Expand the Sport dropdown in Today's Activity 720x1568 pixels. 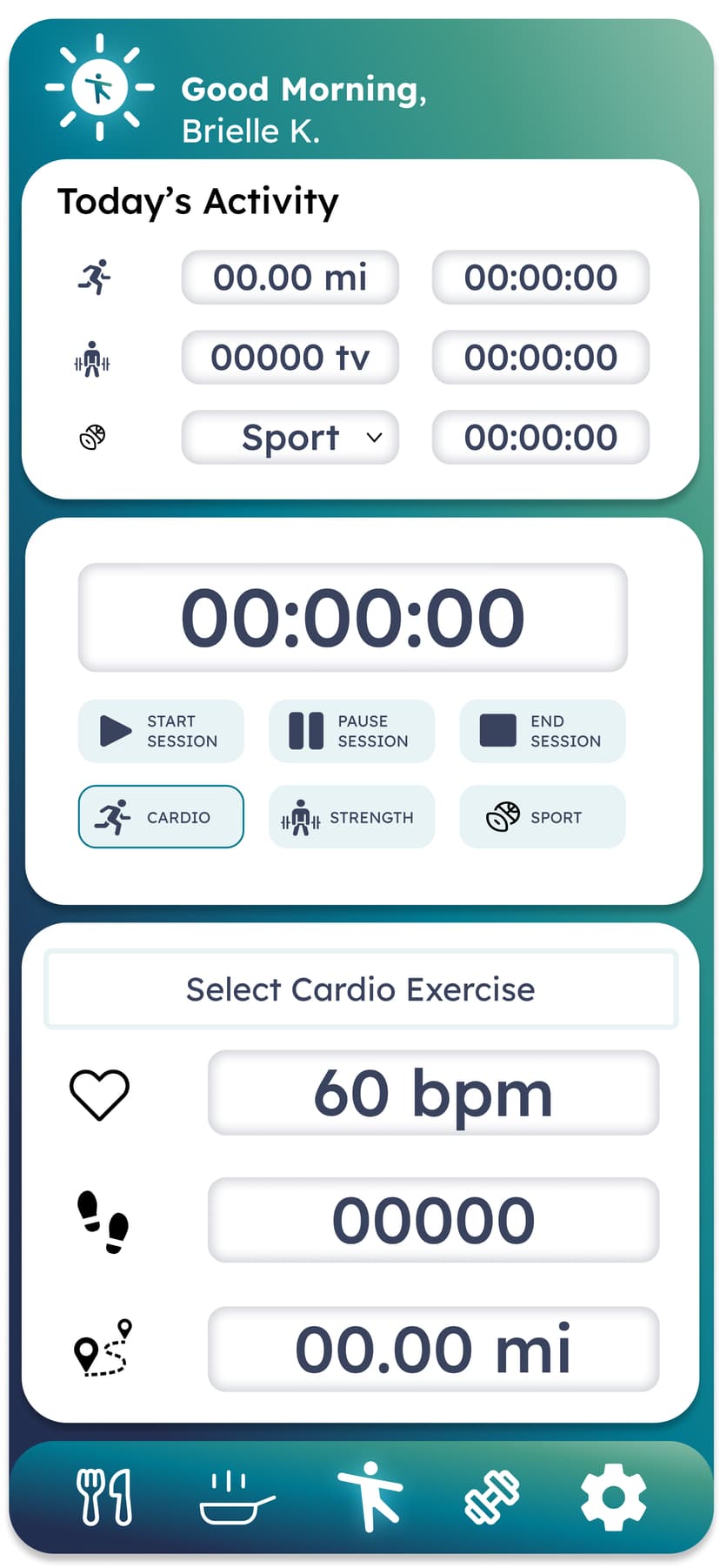pos(290,437)
